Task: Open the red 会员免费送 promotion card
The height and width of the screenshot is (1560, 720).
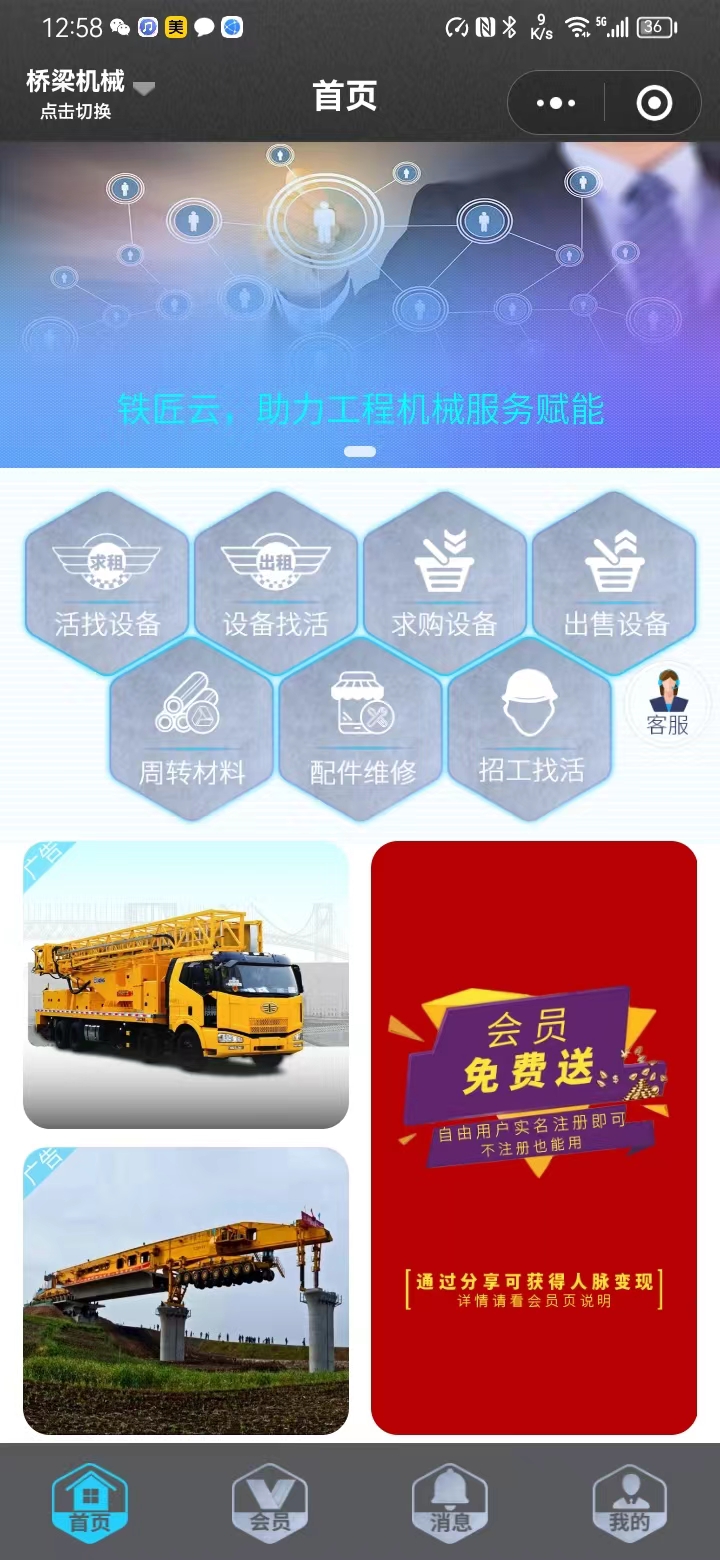Action: (533, 1138)
